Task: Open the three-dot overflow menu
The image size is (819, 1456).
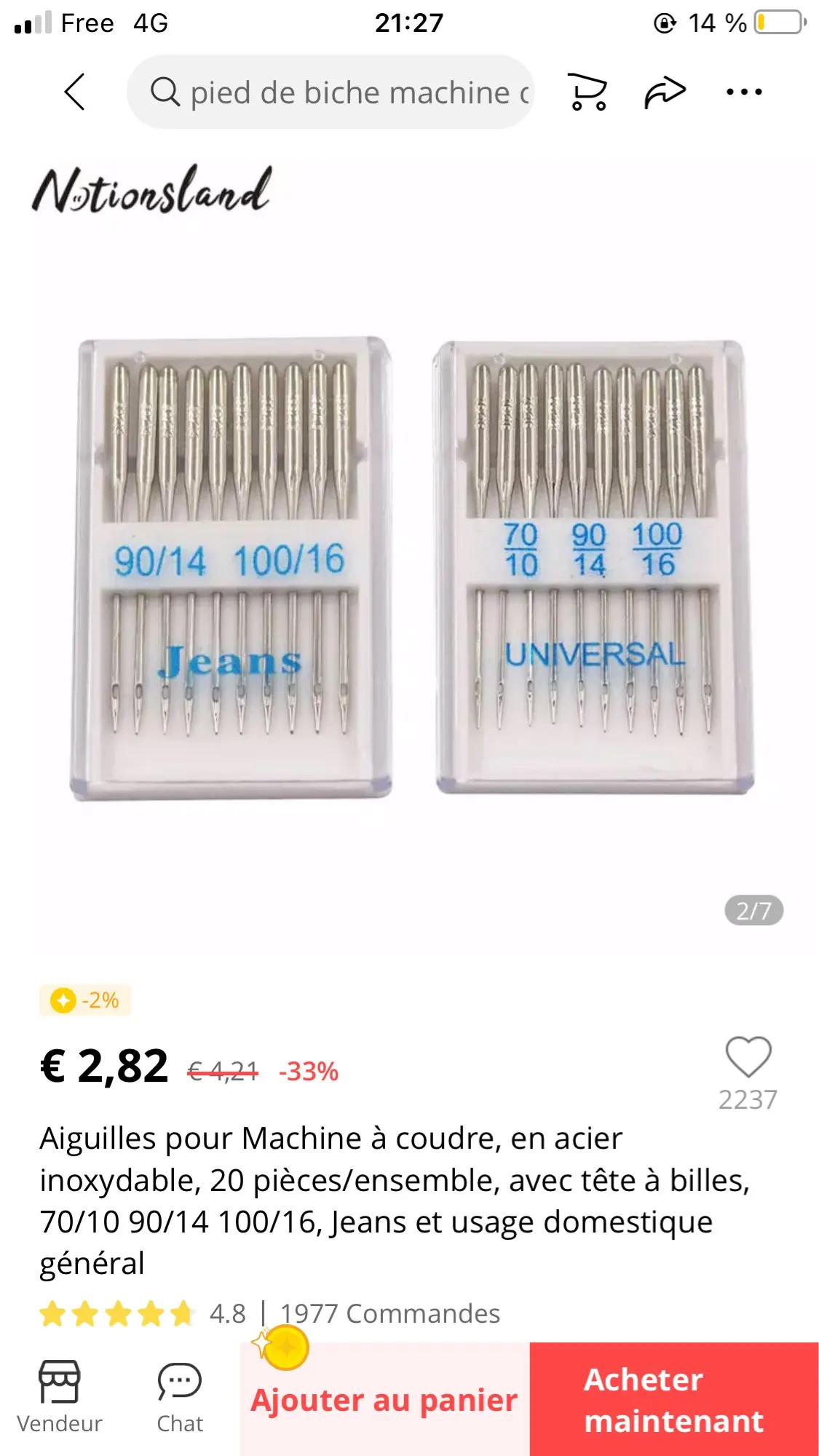Action: (x=744, y=92)
